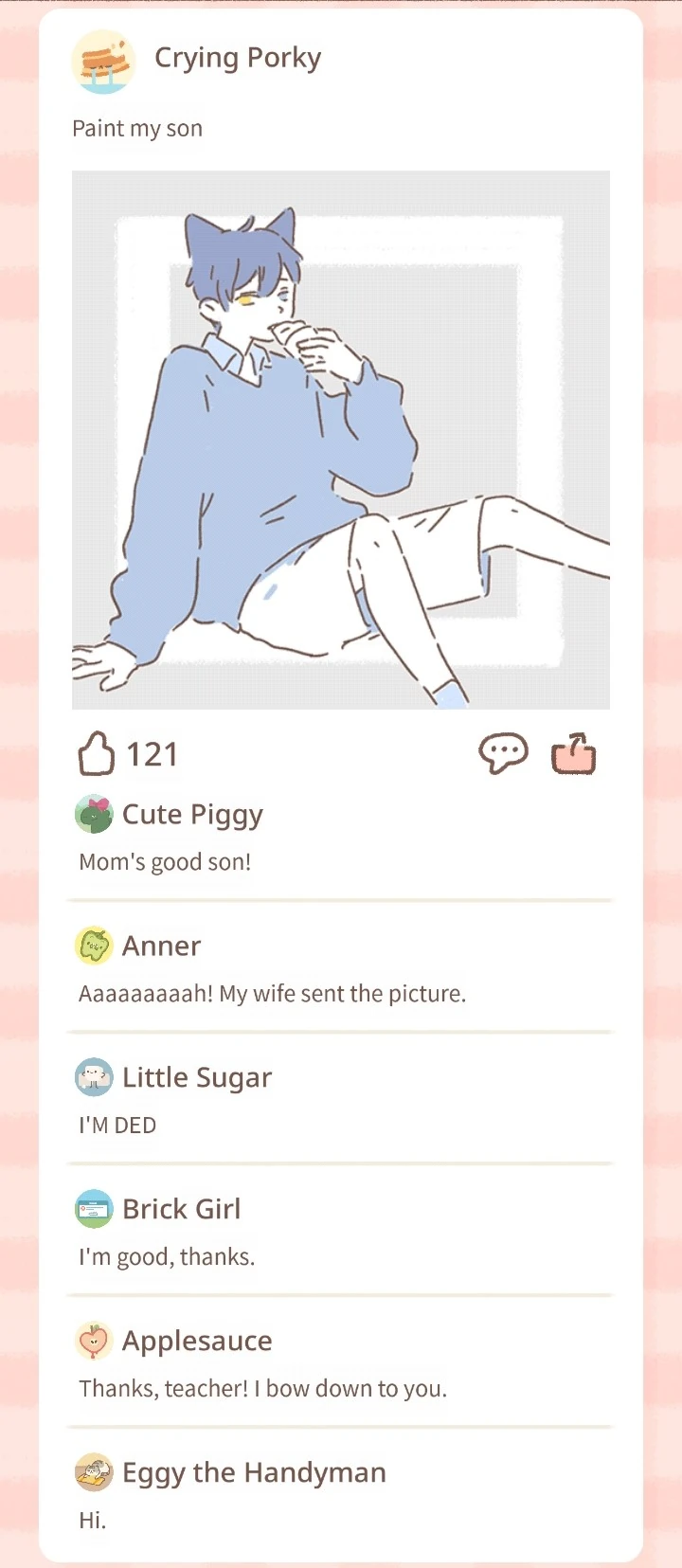Open the posted drawing of the cat-eared boy
The image size is (682, 1568).
[341, 440]
